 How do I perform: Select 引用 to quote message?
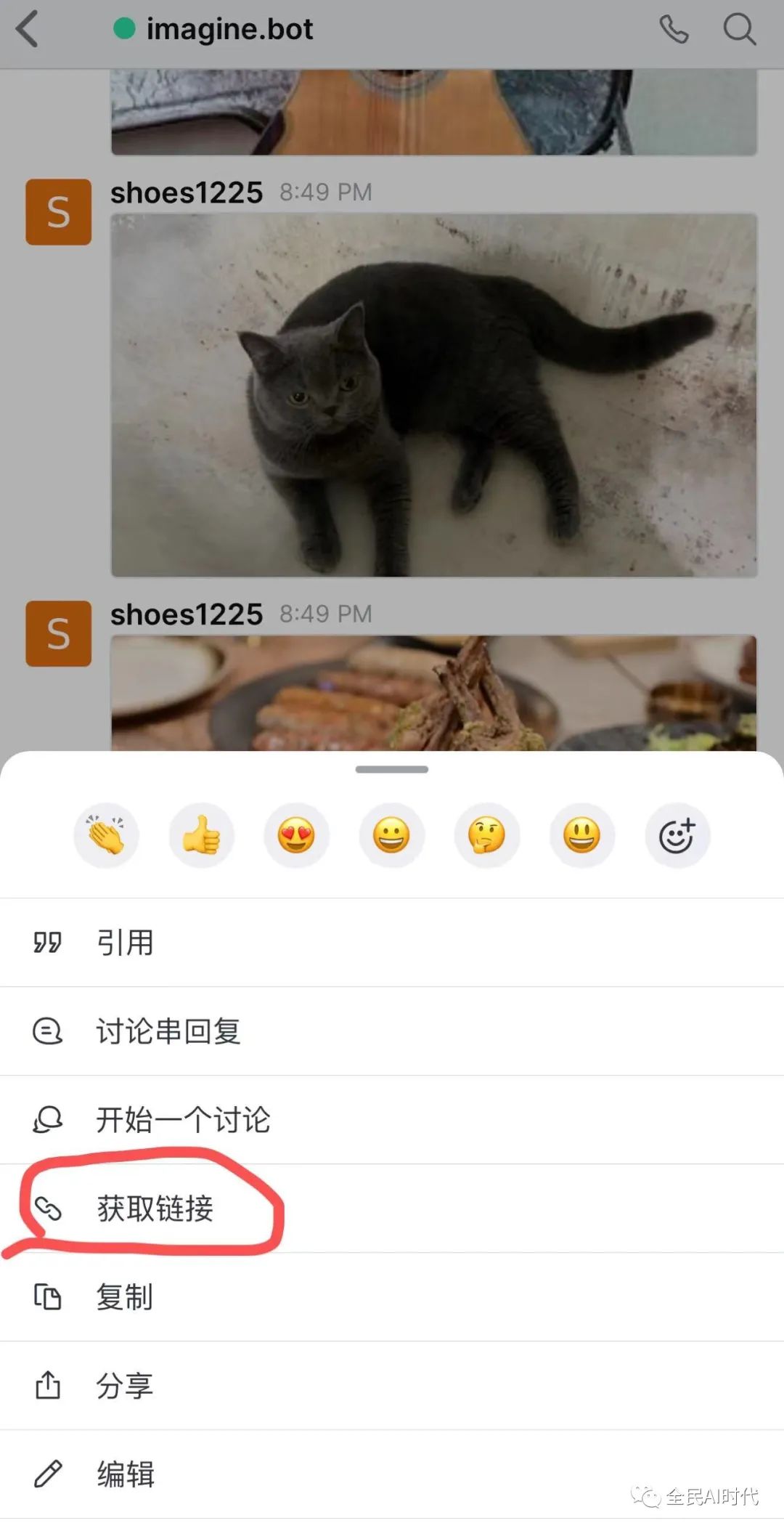pos(125,943)
